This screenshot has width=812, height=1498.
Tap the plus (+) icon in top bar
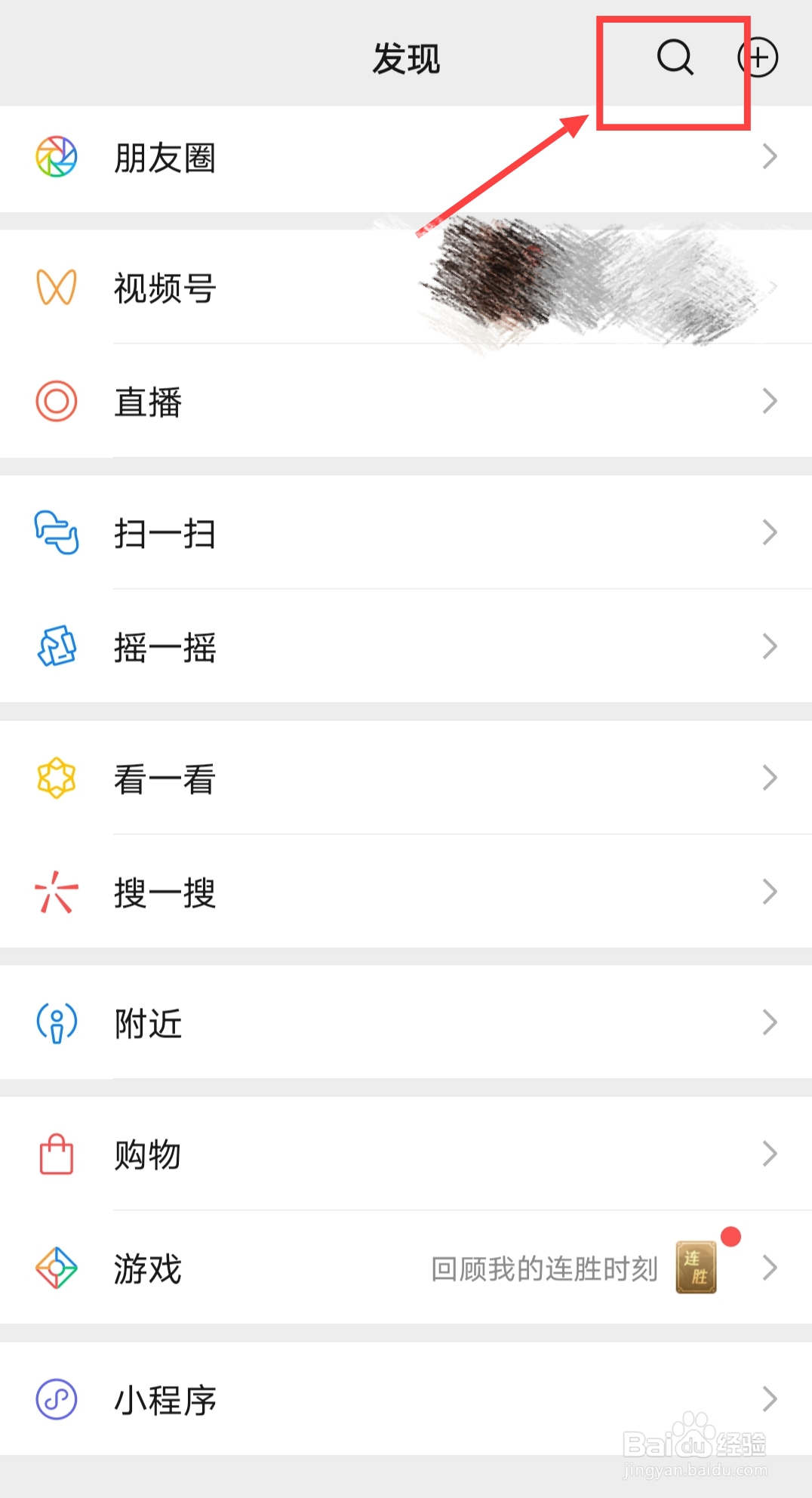(758, 57)
